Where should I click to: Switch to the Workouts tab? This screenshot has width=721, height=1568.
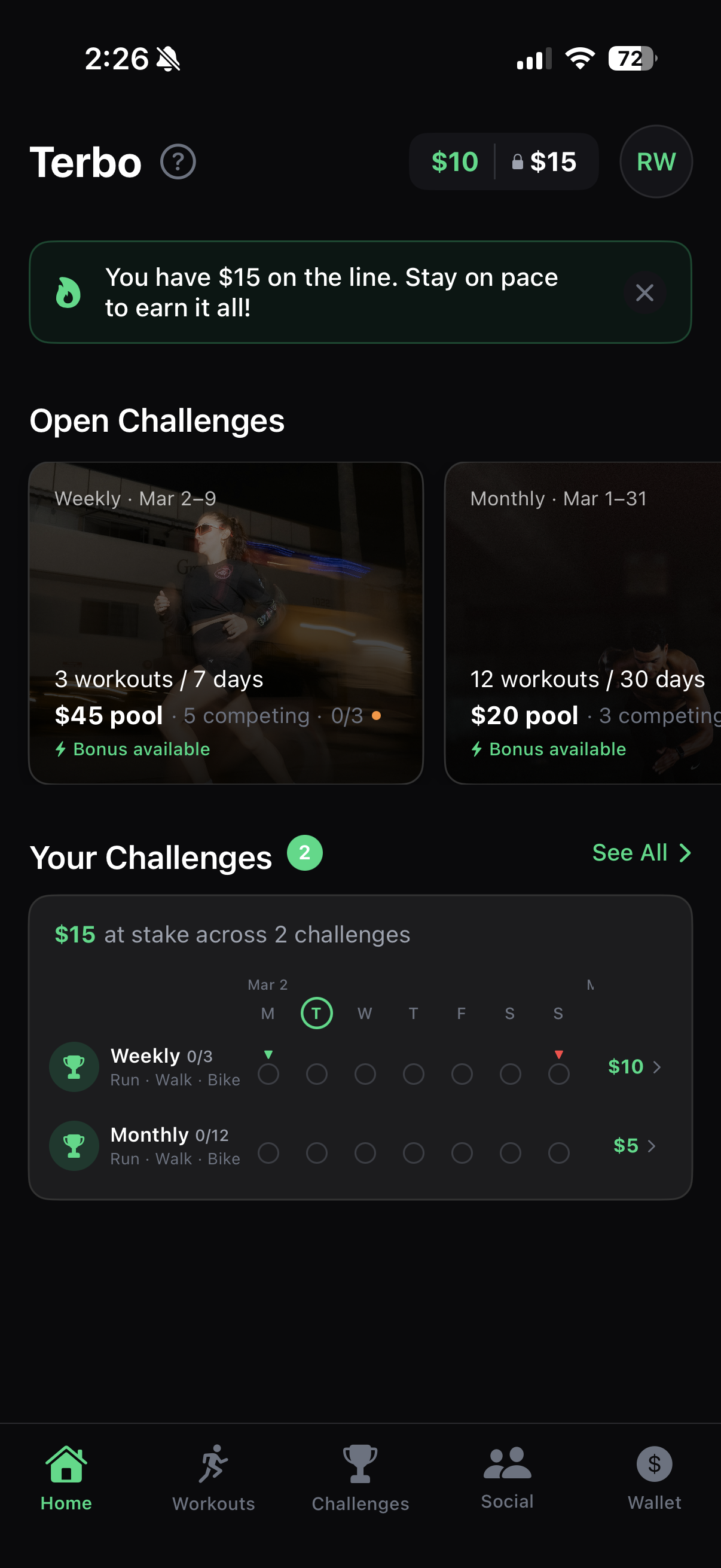213,1477
